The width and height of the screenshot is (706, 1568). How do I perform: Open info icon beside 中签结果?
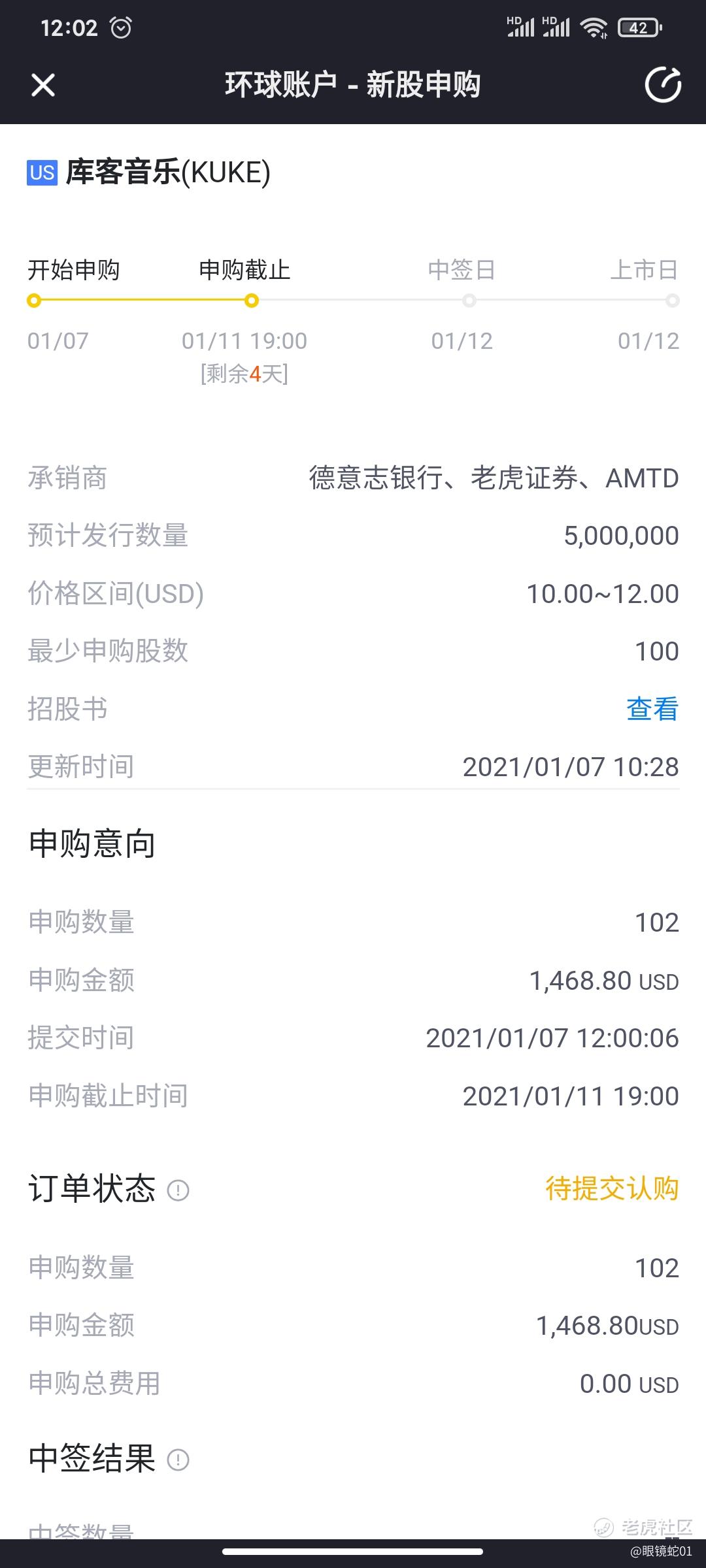178,1460
